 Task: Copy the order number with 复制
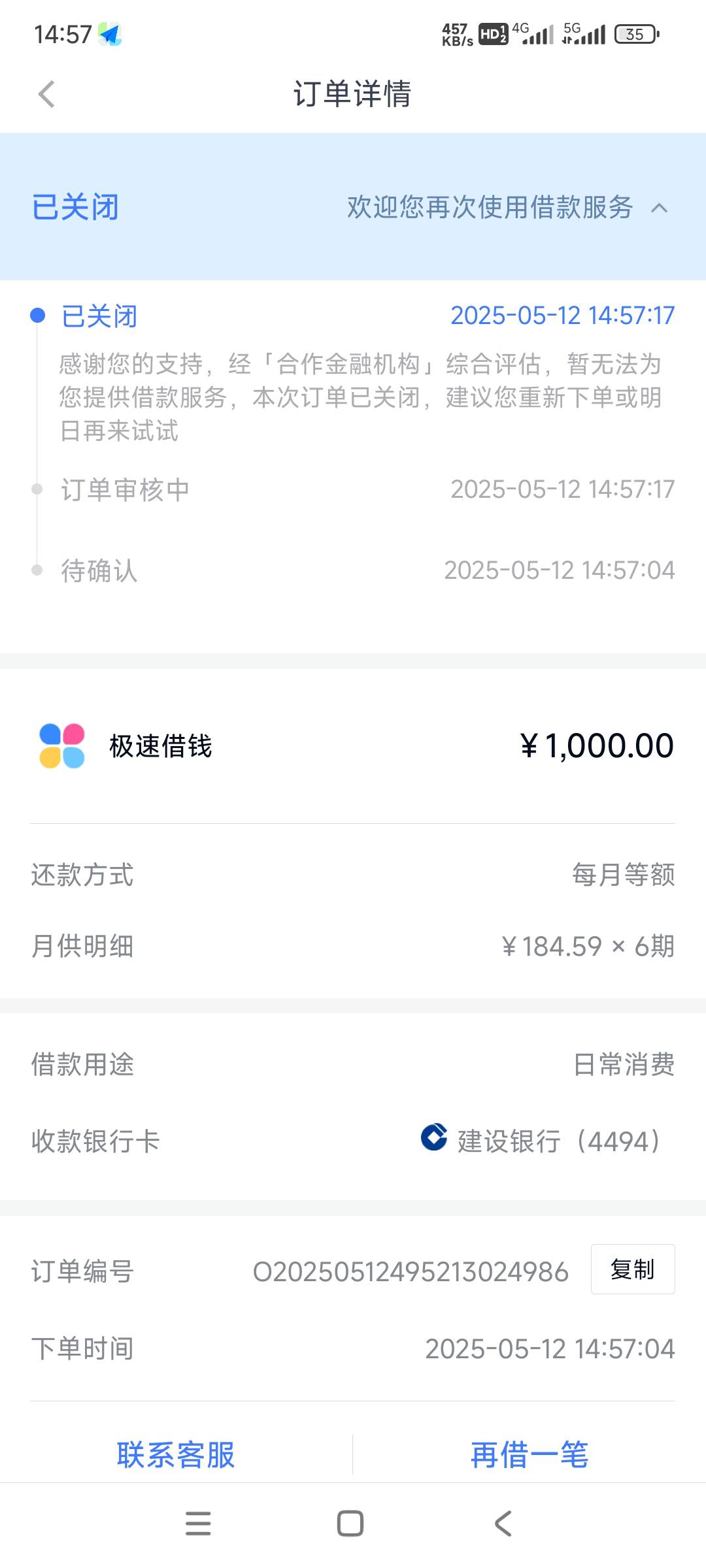click(x=632, y=1269)
